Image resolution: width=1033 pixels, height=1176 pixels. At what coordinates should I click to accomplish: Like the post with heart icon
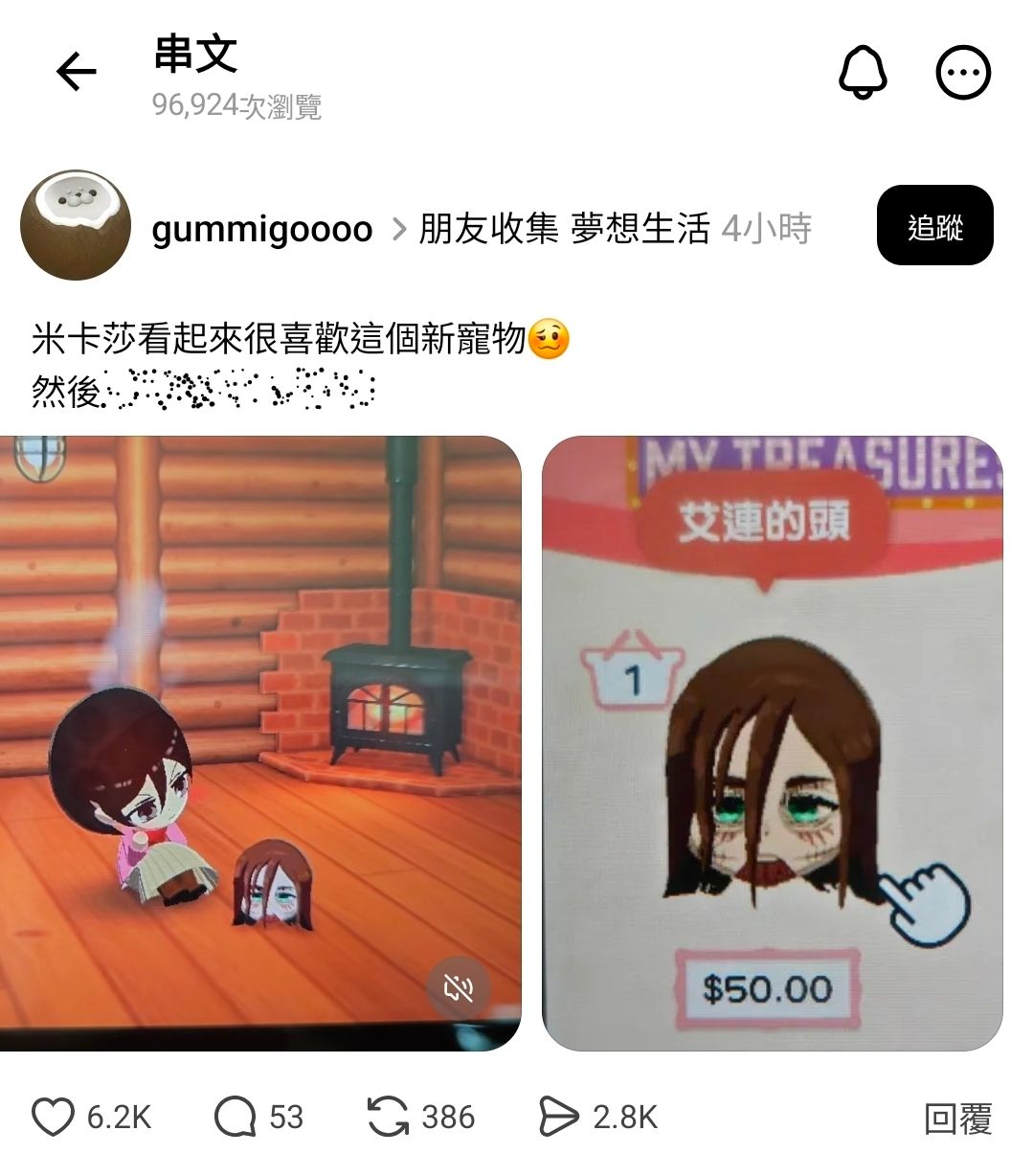[x=53, y=1117]
